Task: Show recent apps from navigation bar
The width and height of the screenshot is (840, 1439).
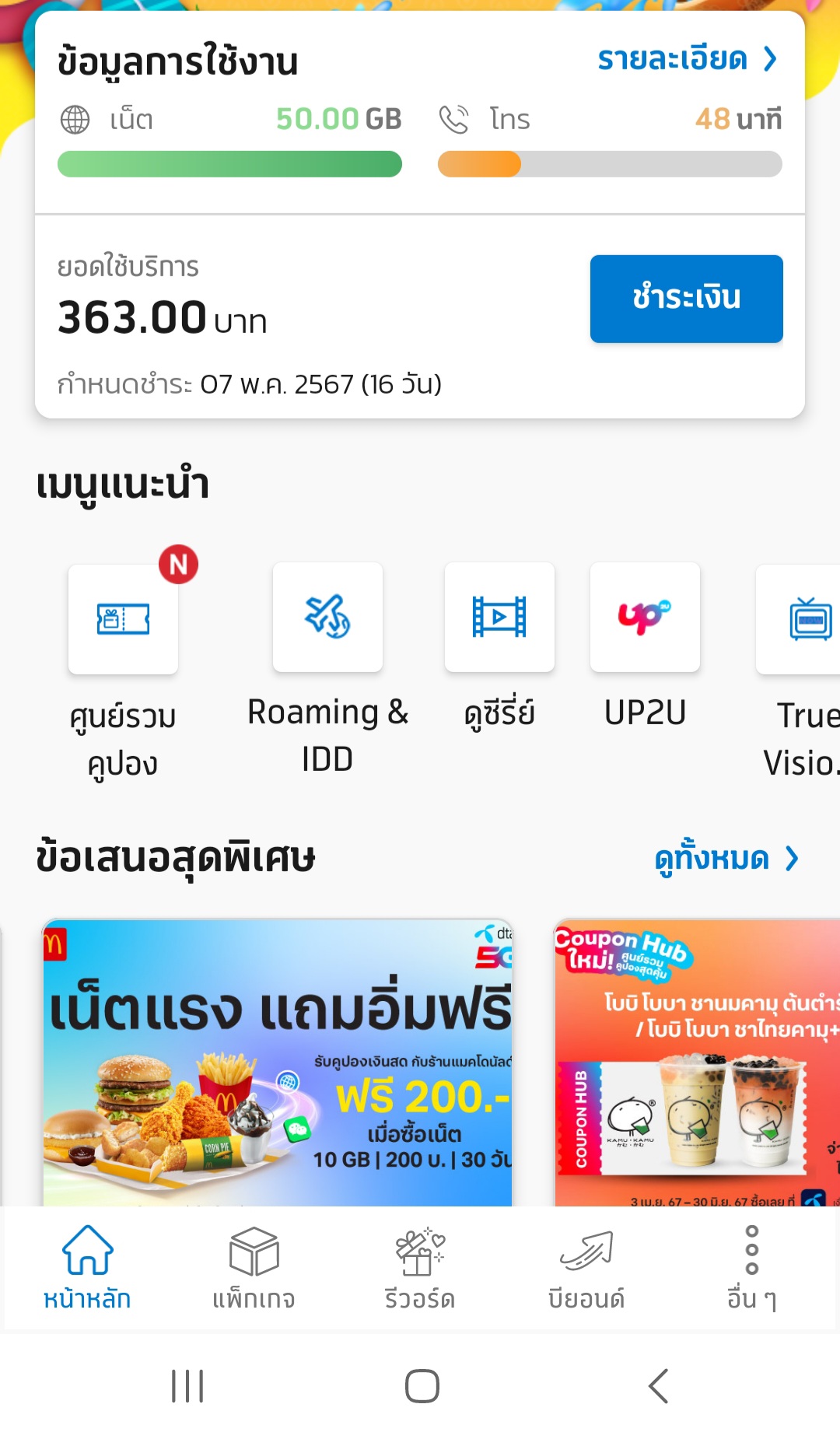Action: click(187, 1386)
